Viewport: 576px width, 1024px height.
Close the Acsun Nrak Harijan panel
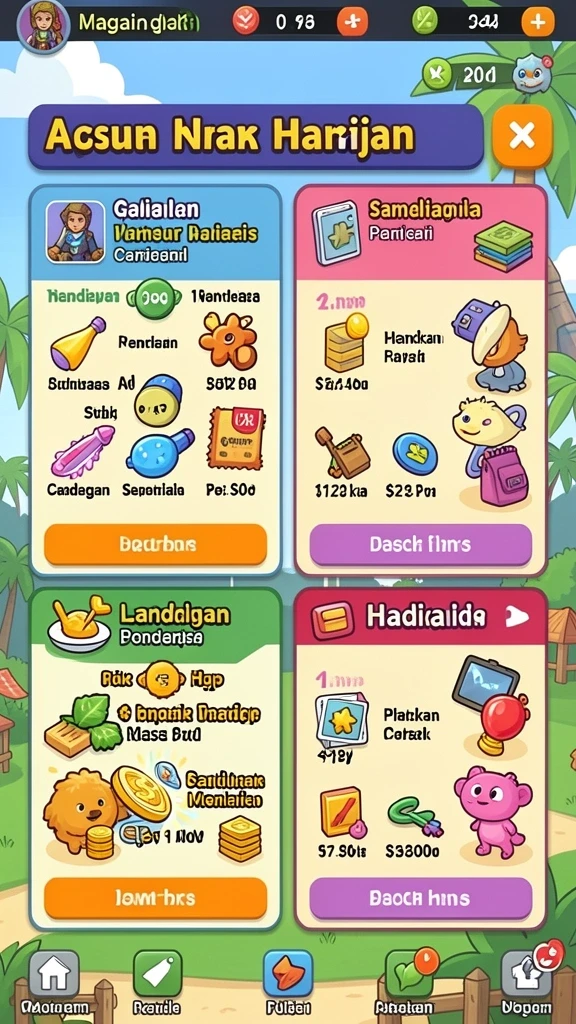(x=522, y=136)
